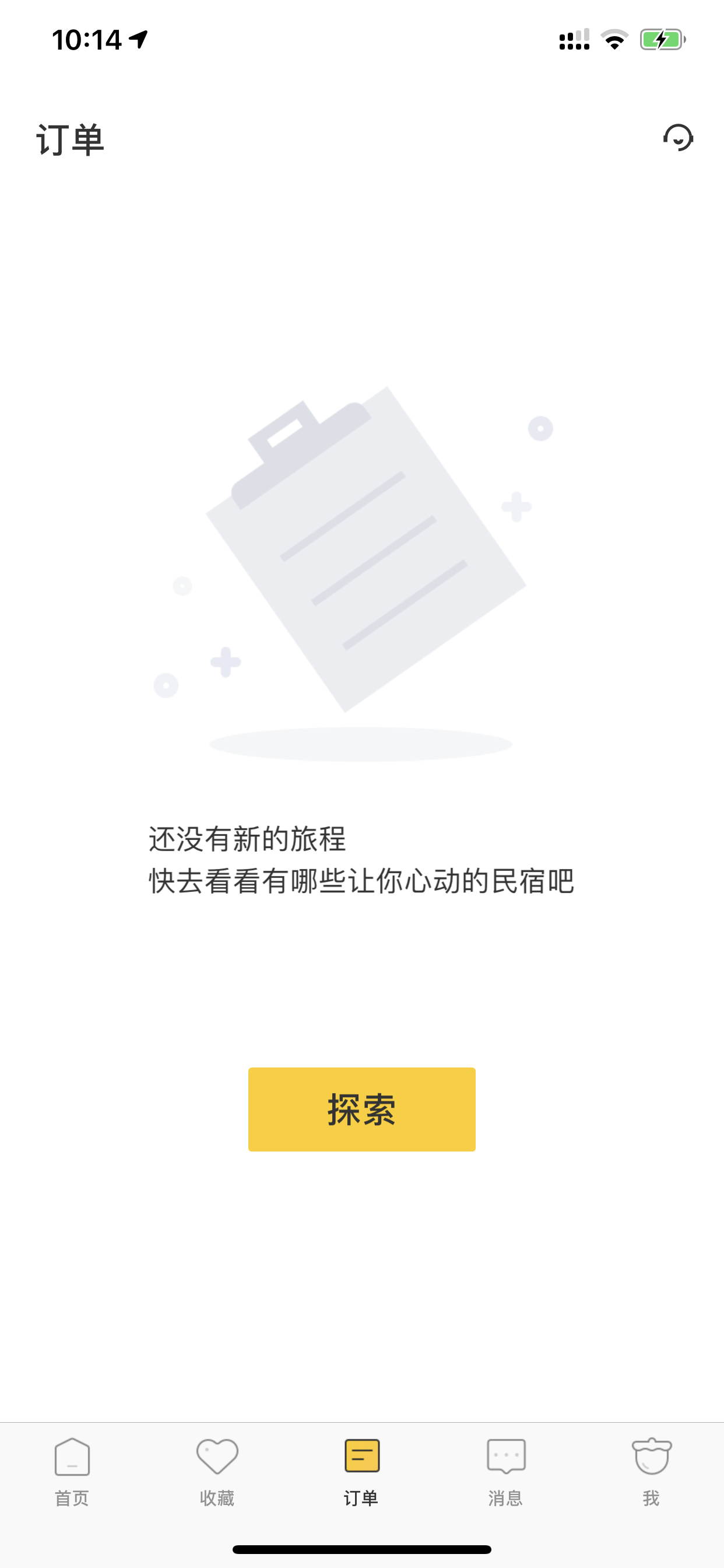Switch to the 首页 tab
The image size is (724, 1568).
tap(72, 1472)
